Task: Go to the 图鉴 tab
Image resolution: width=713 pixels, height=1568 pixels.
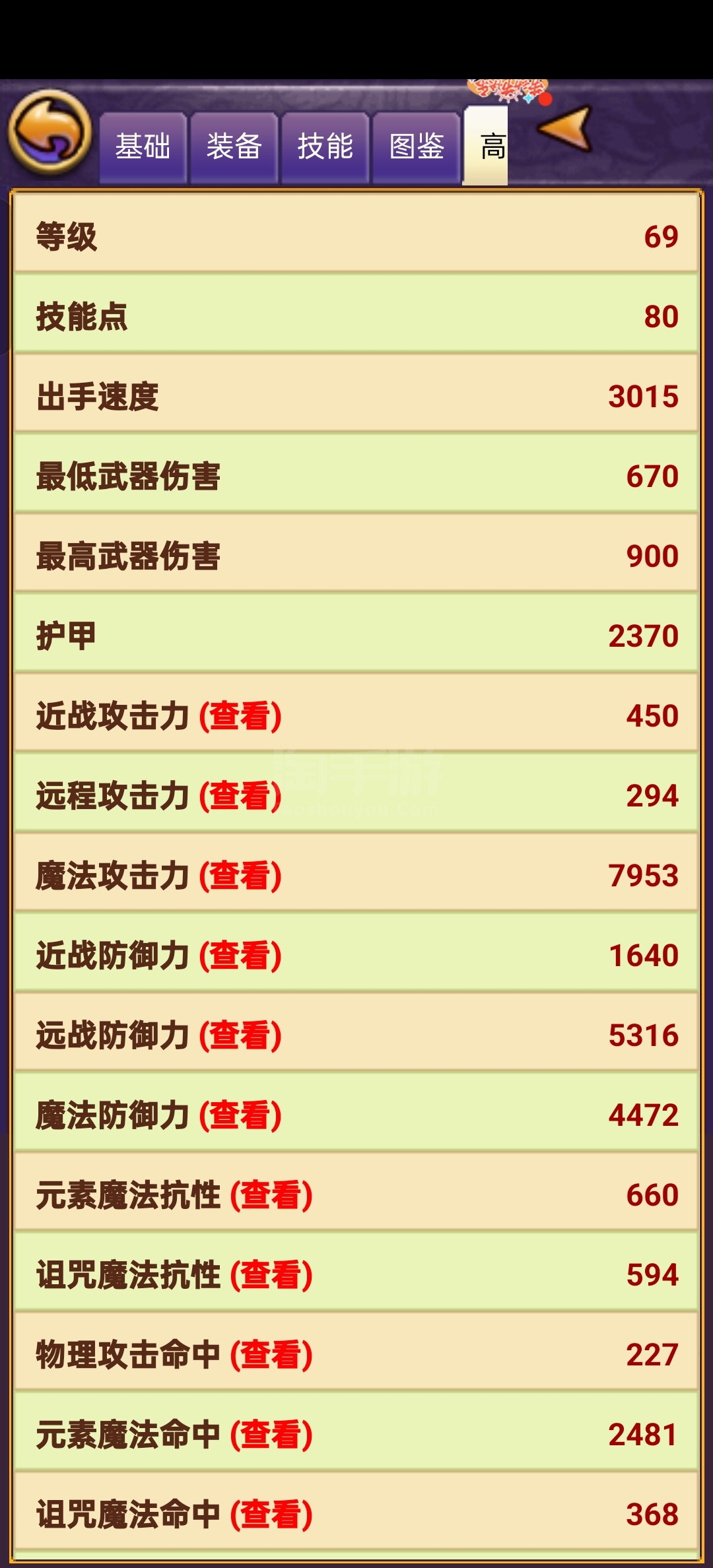Action: coord(416,147)
